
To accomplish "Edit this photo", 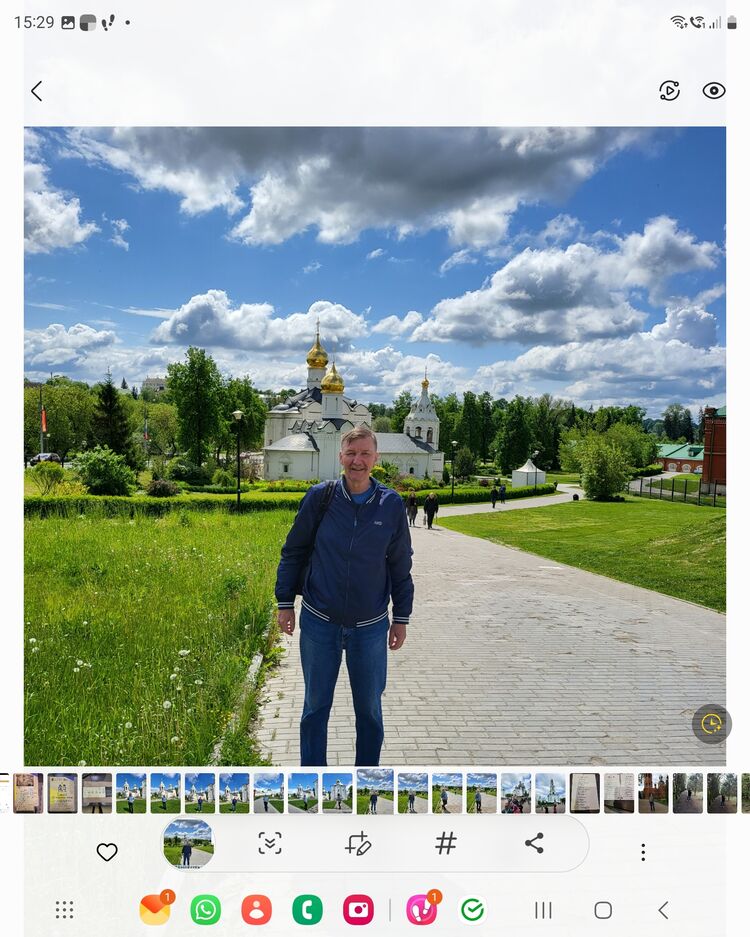I will point(358,843).
